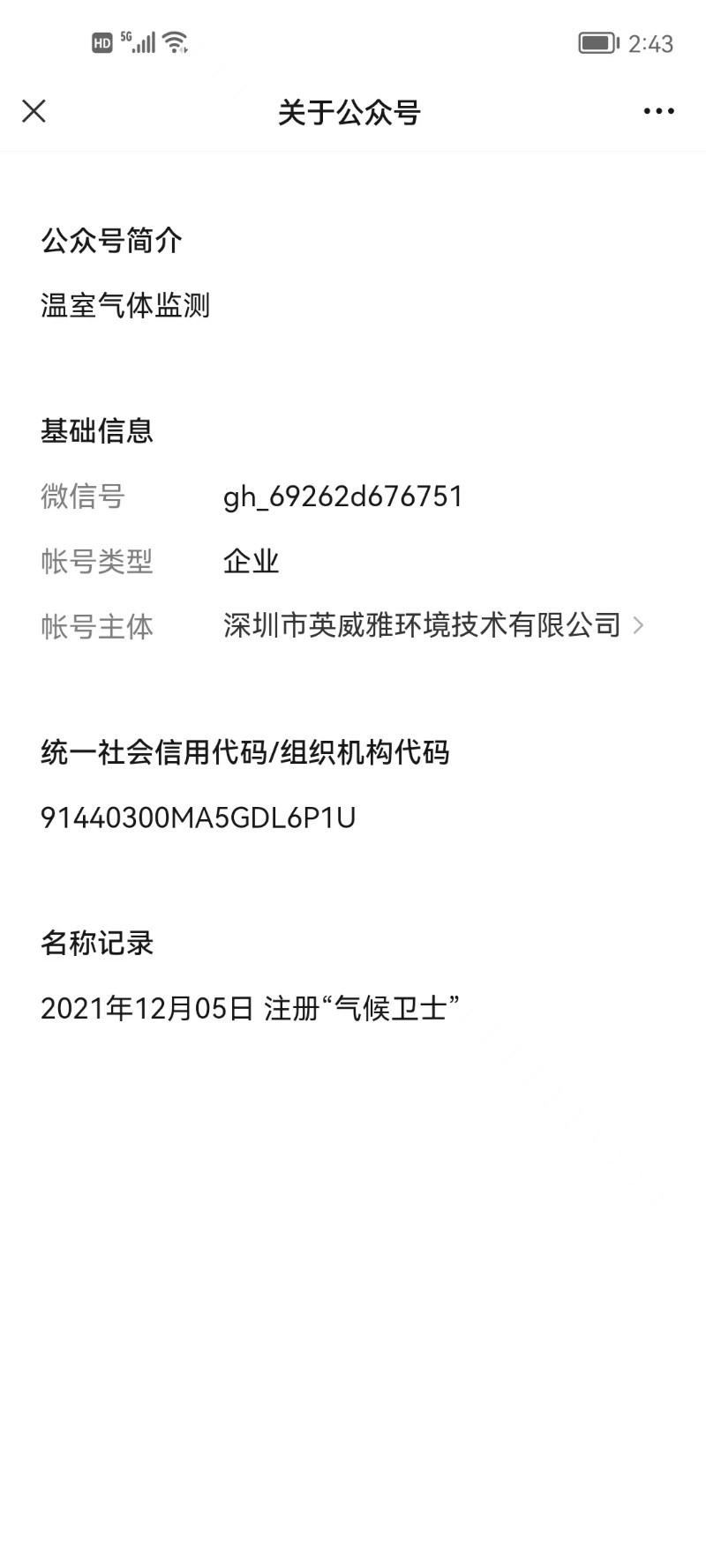706x1568 pixels.
Task: Close the 关于公众号 page
Action: tap(34, 111)
